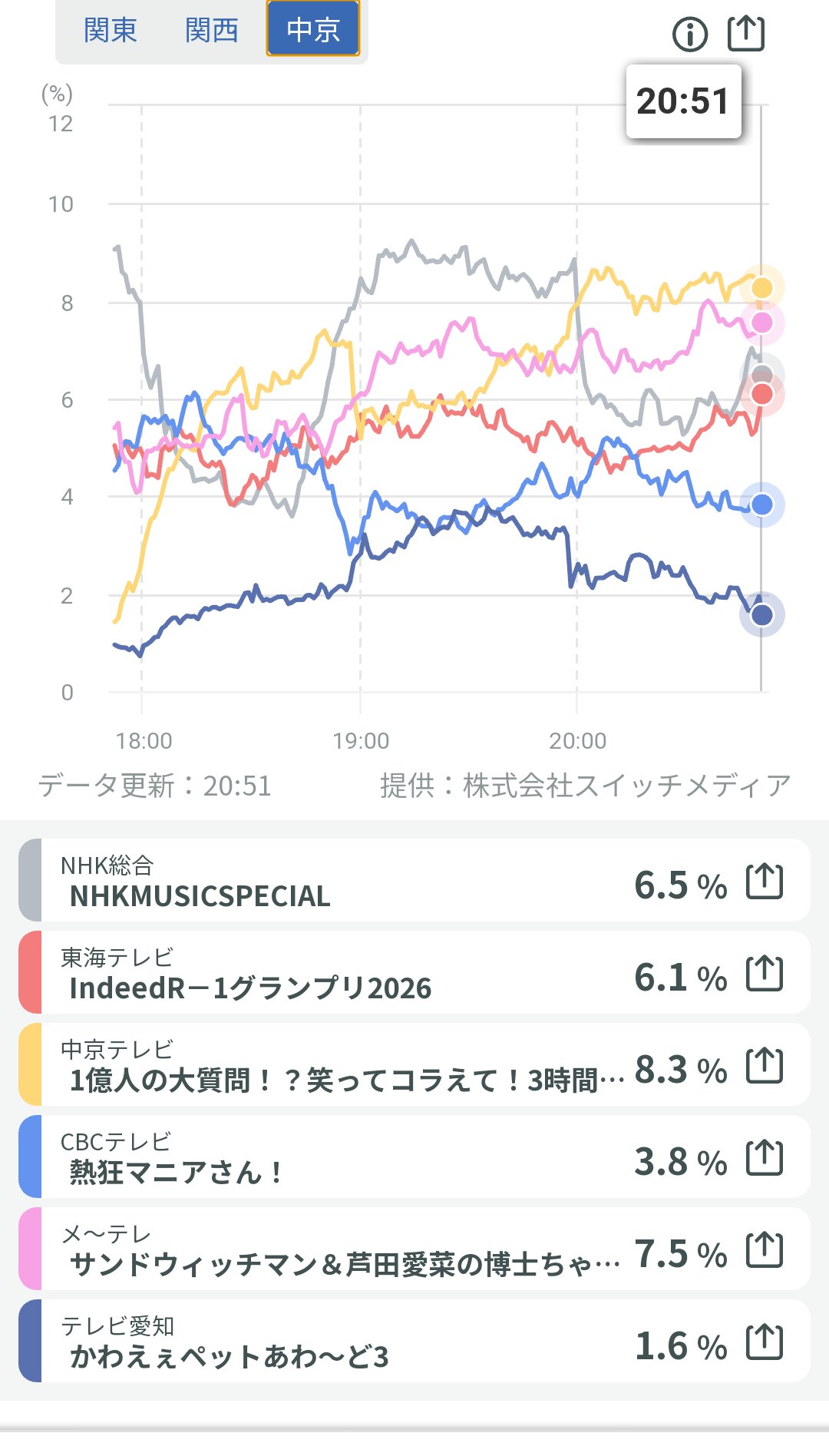Share the かわえぇペットあわ〜ど3 1.6% rating
Screen dimensions: 829x1456
click(765, 1342)
